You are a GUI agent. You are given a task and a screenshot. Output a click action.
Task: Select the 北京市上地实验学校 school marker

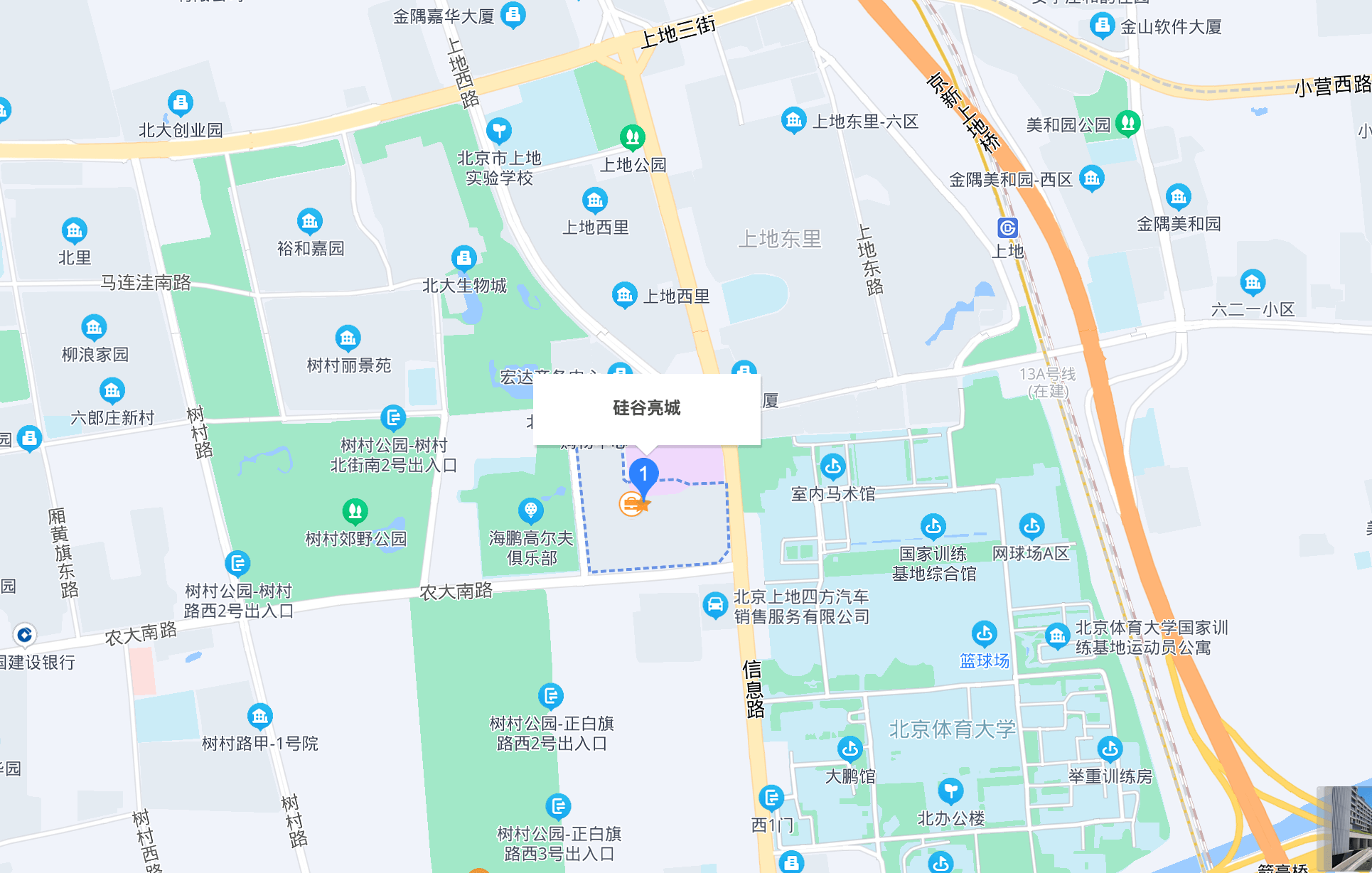(x=499, y=131)
